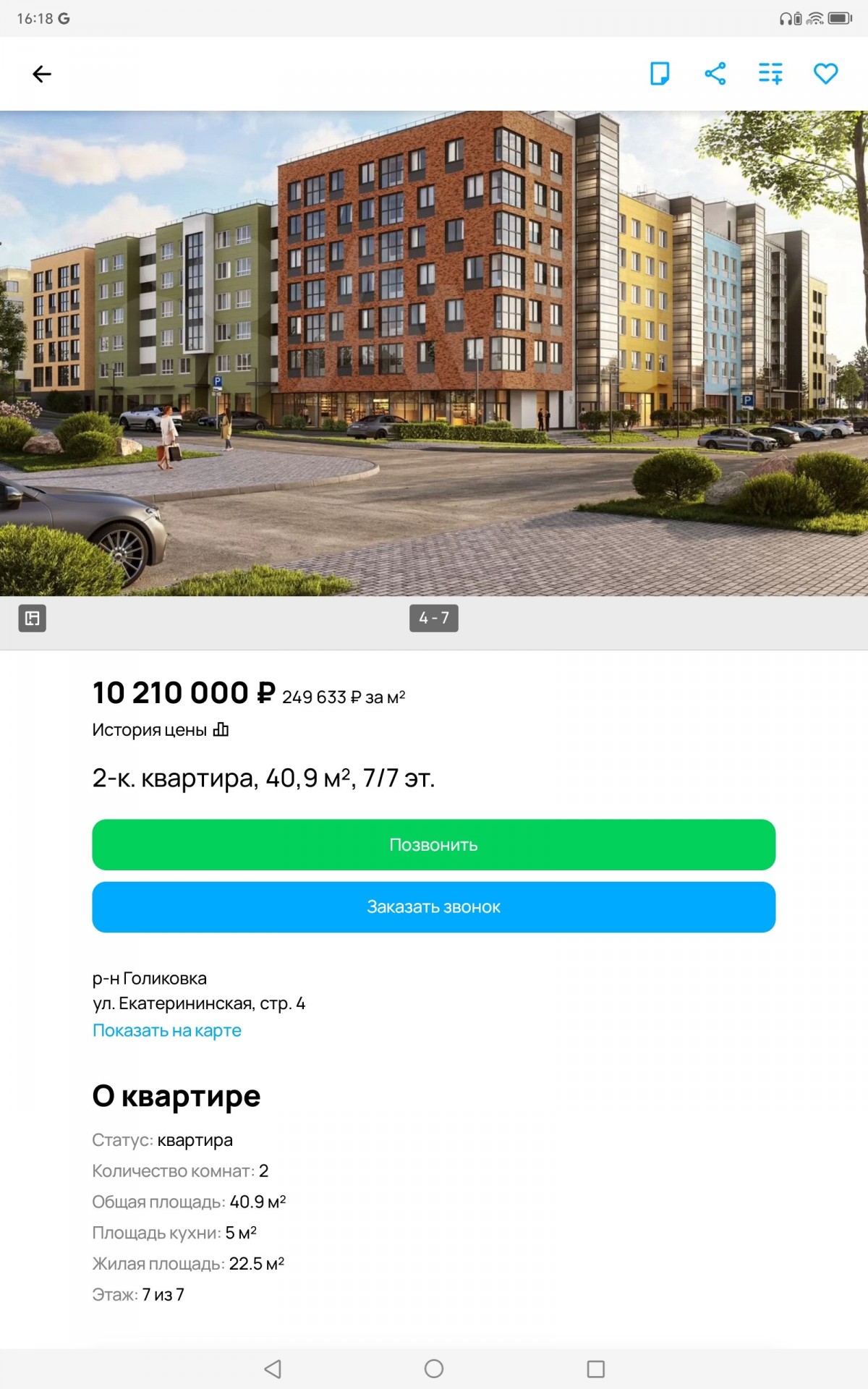Return to the device home screen
Viewport: 868px width, 1389px height.
click(434, 1369)
